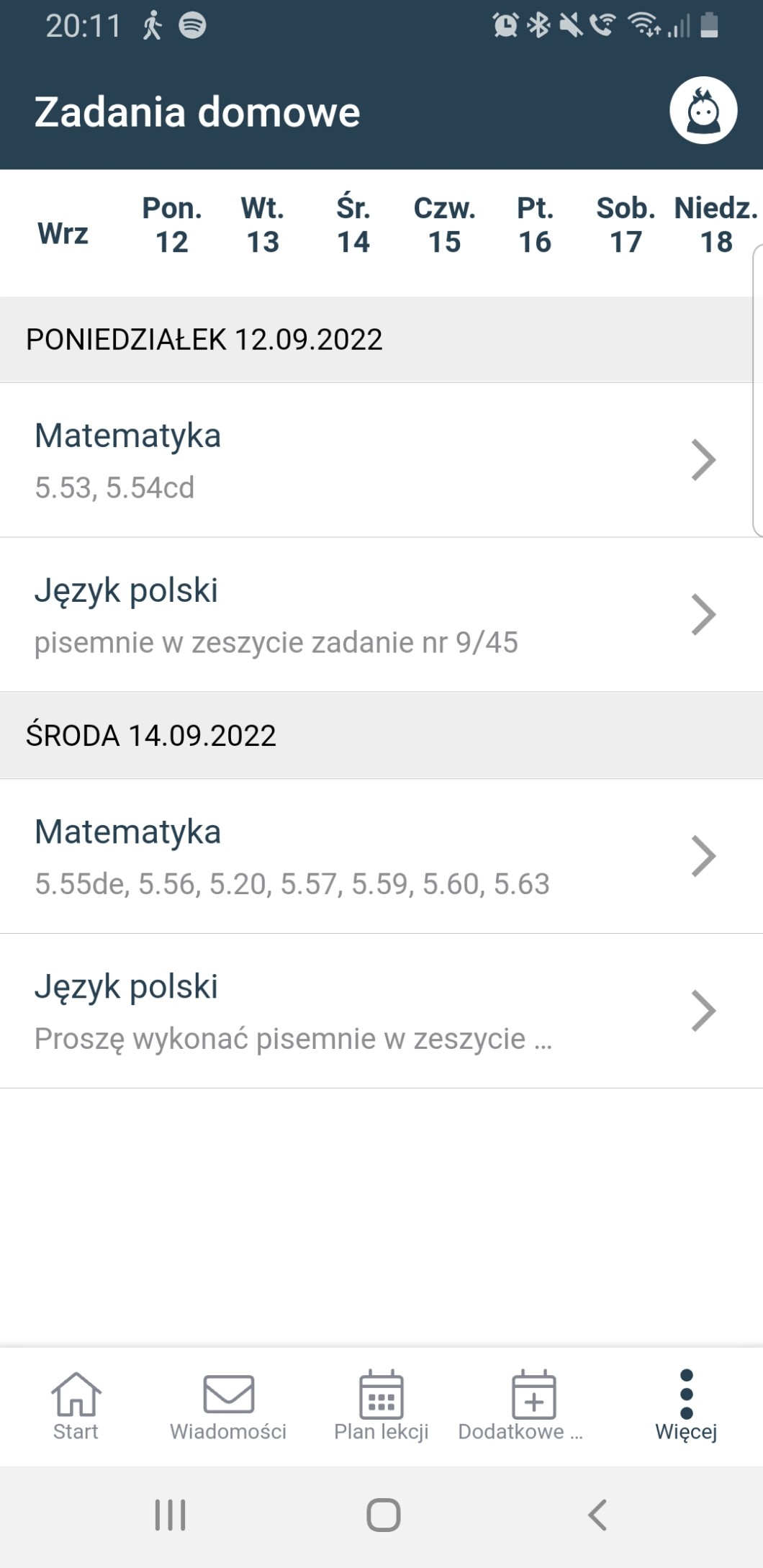Select Friday 16 in the week strip
The height and width of the screenshot is (1568, 763).
click(x=535, y=225)
